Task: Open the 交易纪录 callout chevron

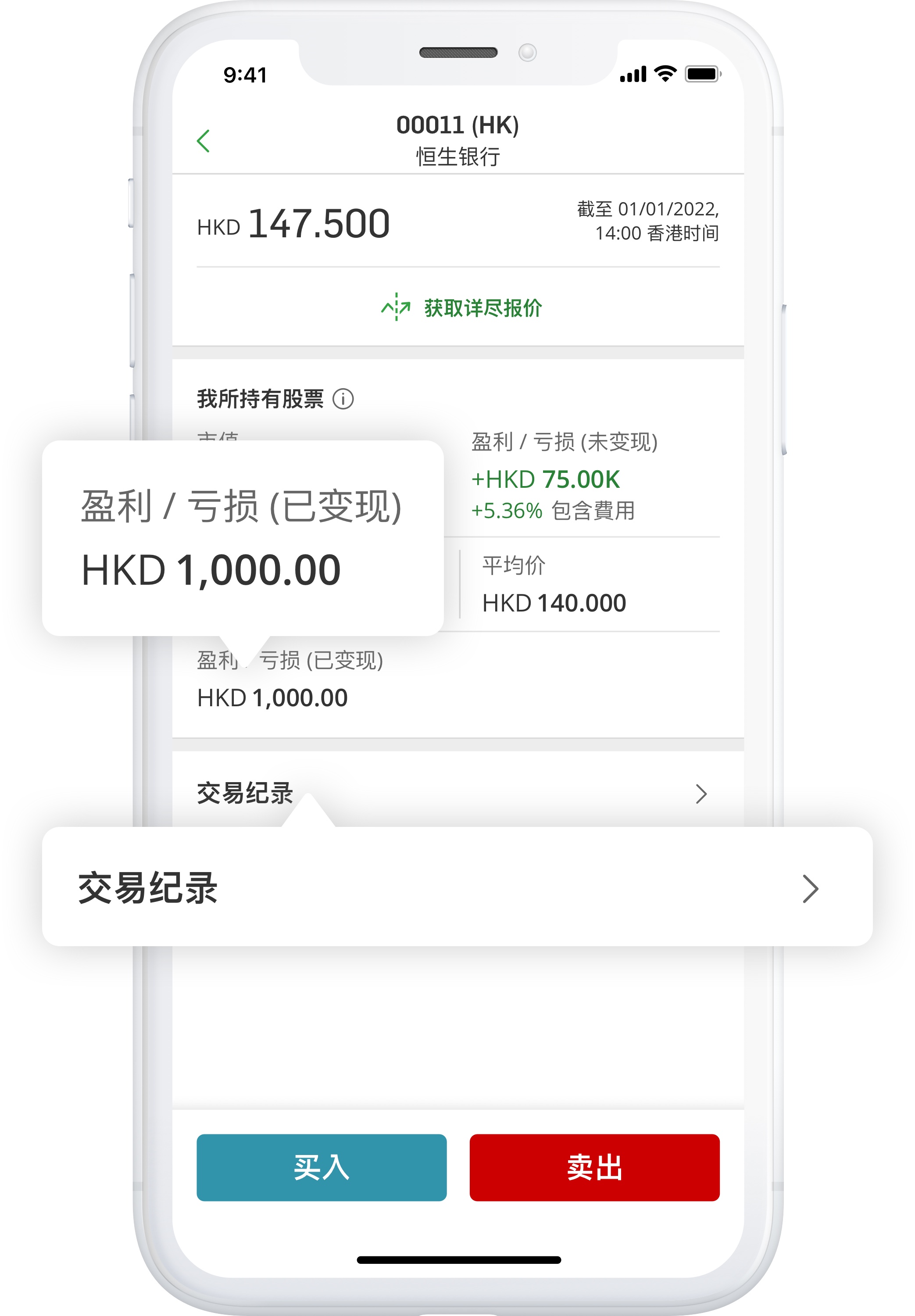Action: tap(810, 889)
